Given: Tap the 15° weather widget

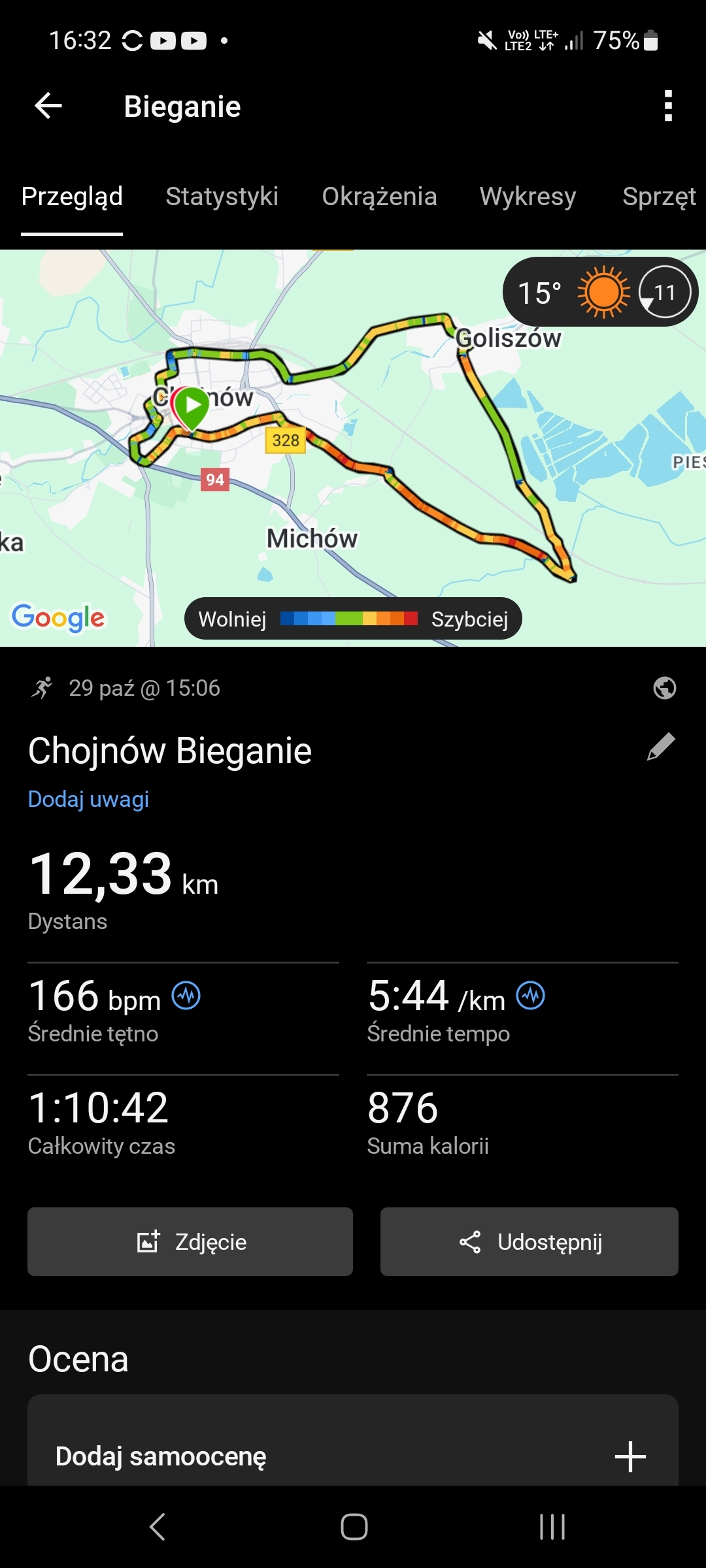Looking at the screenshot, I should click(599, 292).
